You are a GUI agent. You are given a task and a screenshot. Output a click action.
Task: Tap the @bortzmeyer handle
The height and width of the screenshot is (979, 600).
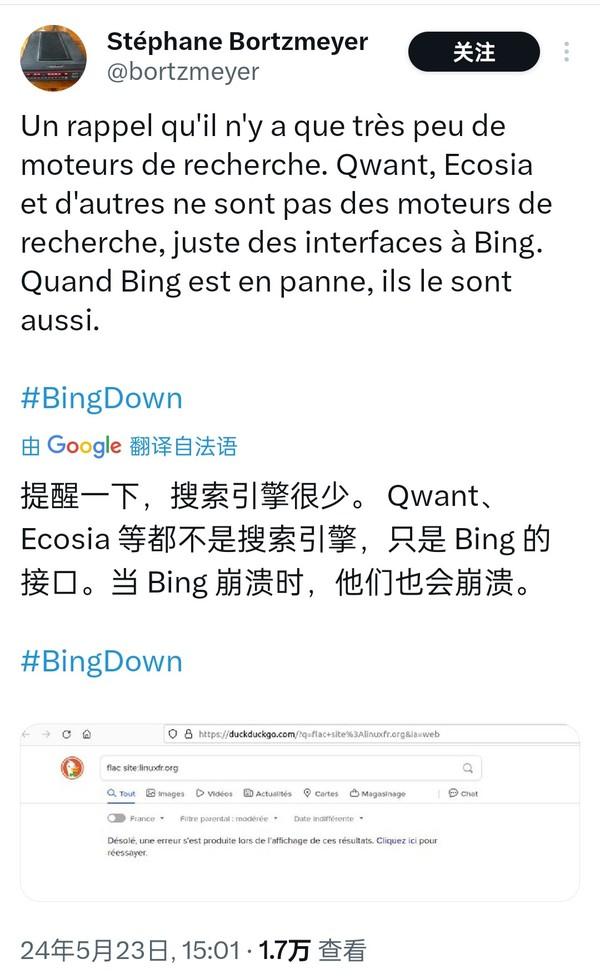click(183, 72)
